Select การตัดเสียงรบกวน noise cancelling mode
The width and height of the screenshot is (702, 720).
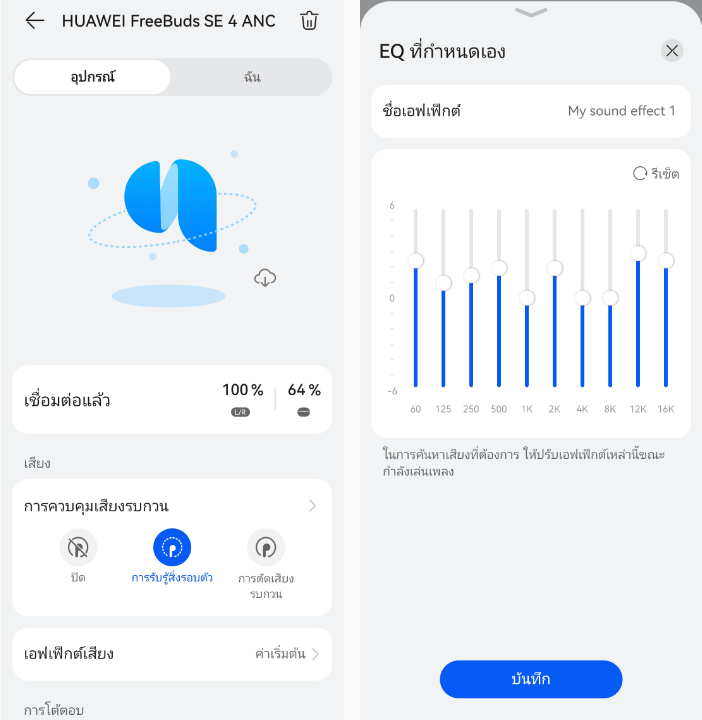266,547
